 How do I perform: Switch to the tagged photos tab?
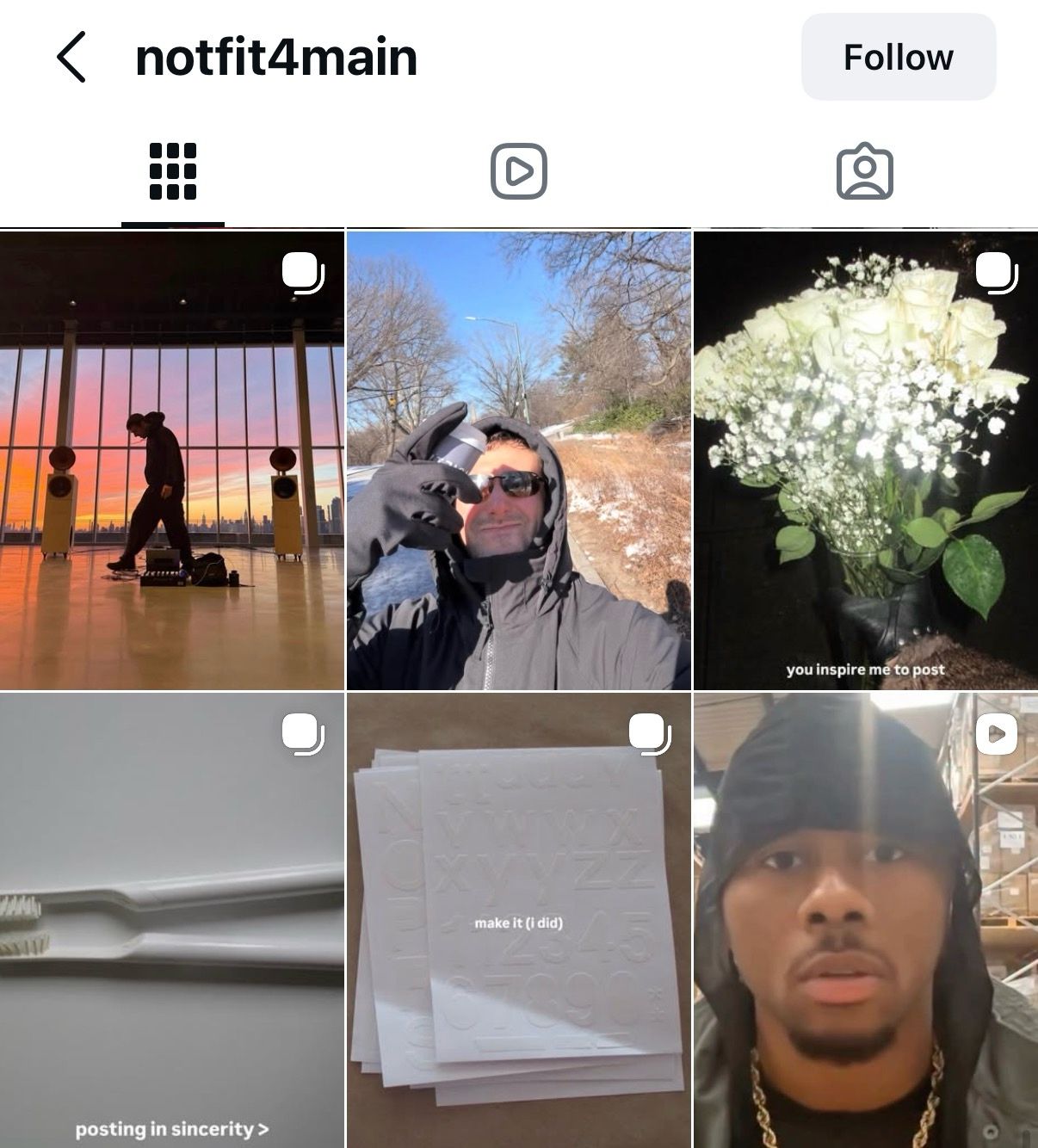864,171
